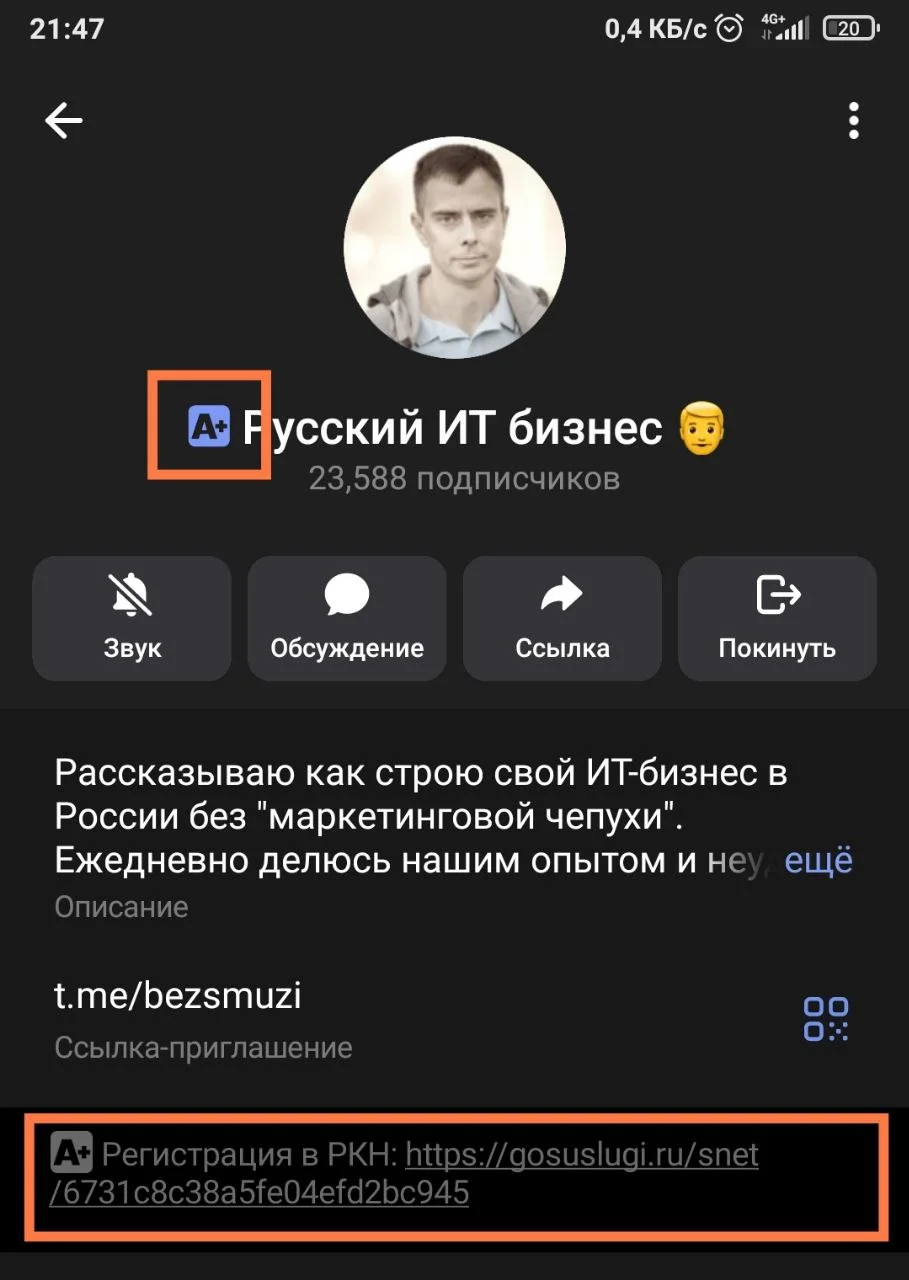
Task: Open the Обсуждение chat bubble icon
Action: (x=346, y=595)
